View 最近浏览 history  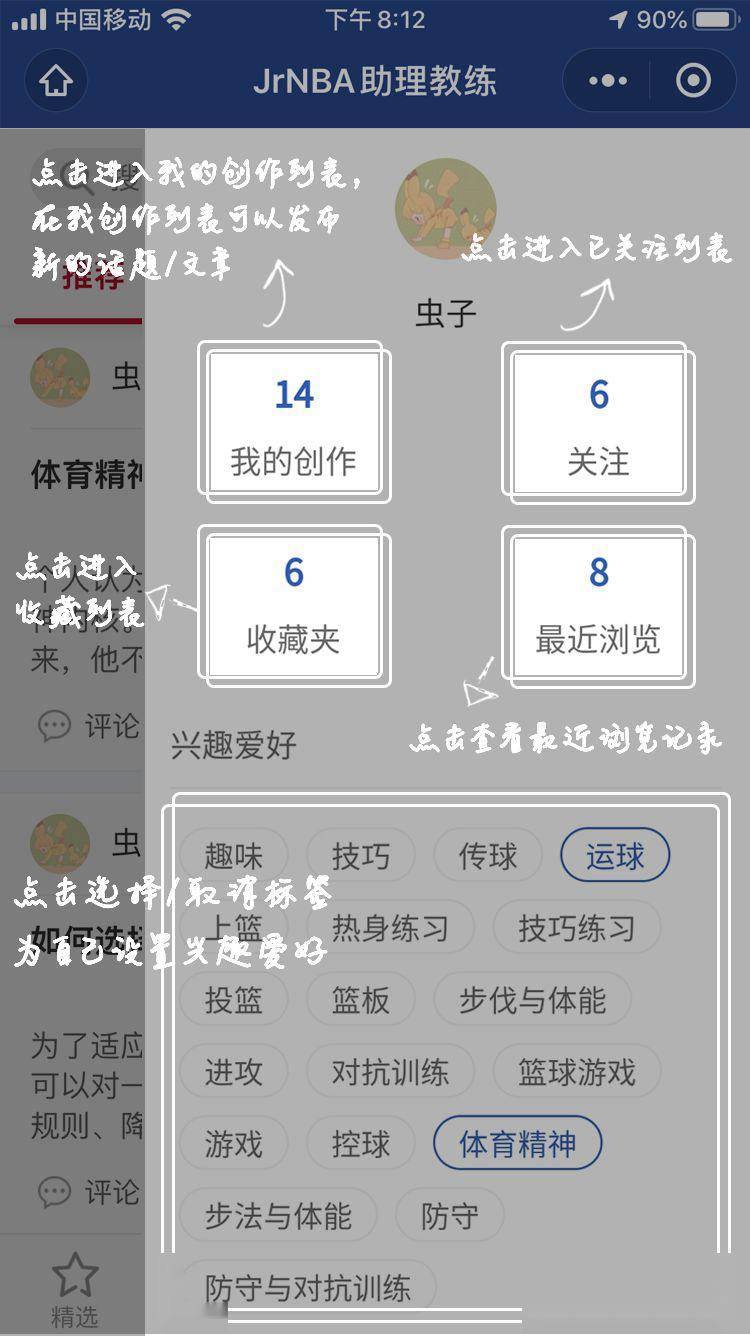click(x=598, y=603)
